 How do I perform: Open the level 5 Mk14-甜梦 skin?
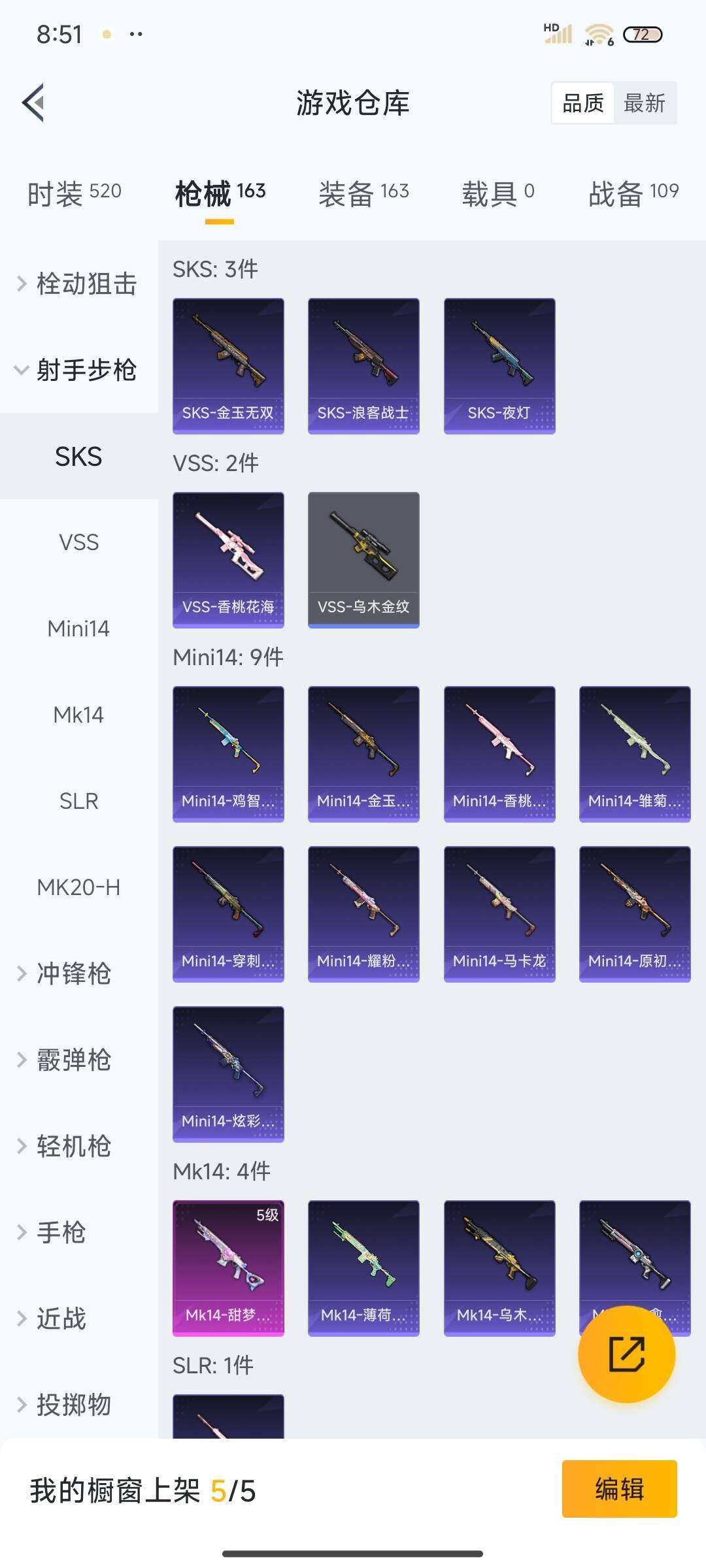point(228,1268)
